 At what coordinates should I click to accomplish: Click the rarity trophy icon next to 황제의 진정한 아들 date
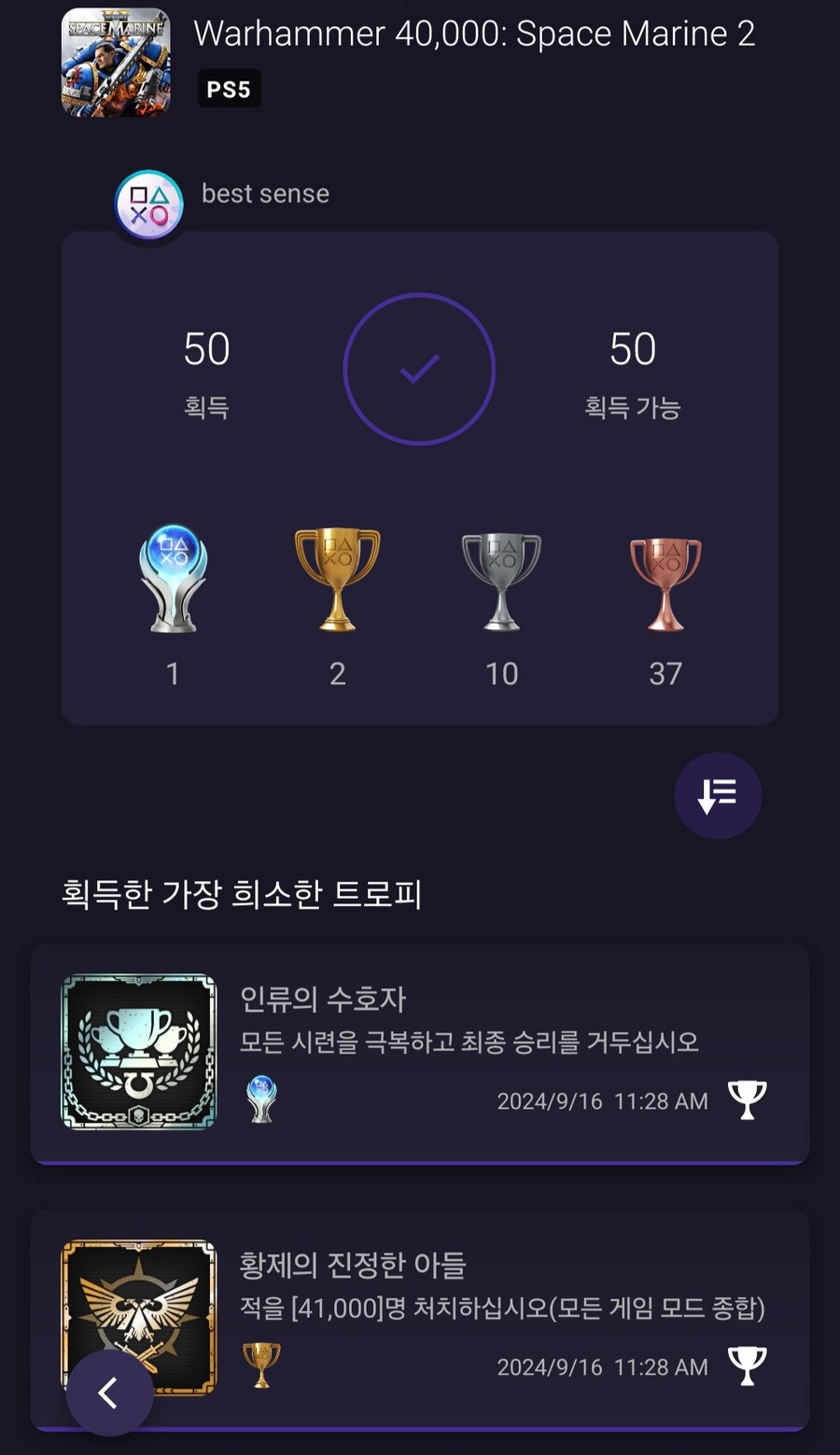tap(747, 1366)
